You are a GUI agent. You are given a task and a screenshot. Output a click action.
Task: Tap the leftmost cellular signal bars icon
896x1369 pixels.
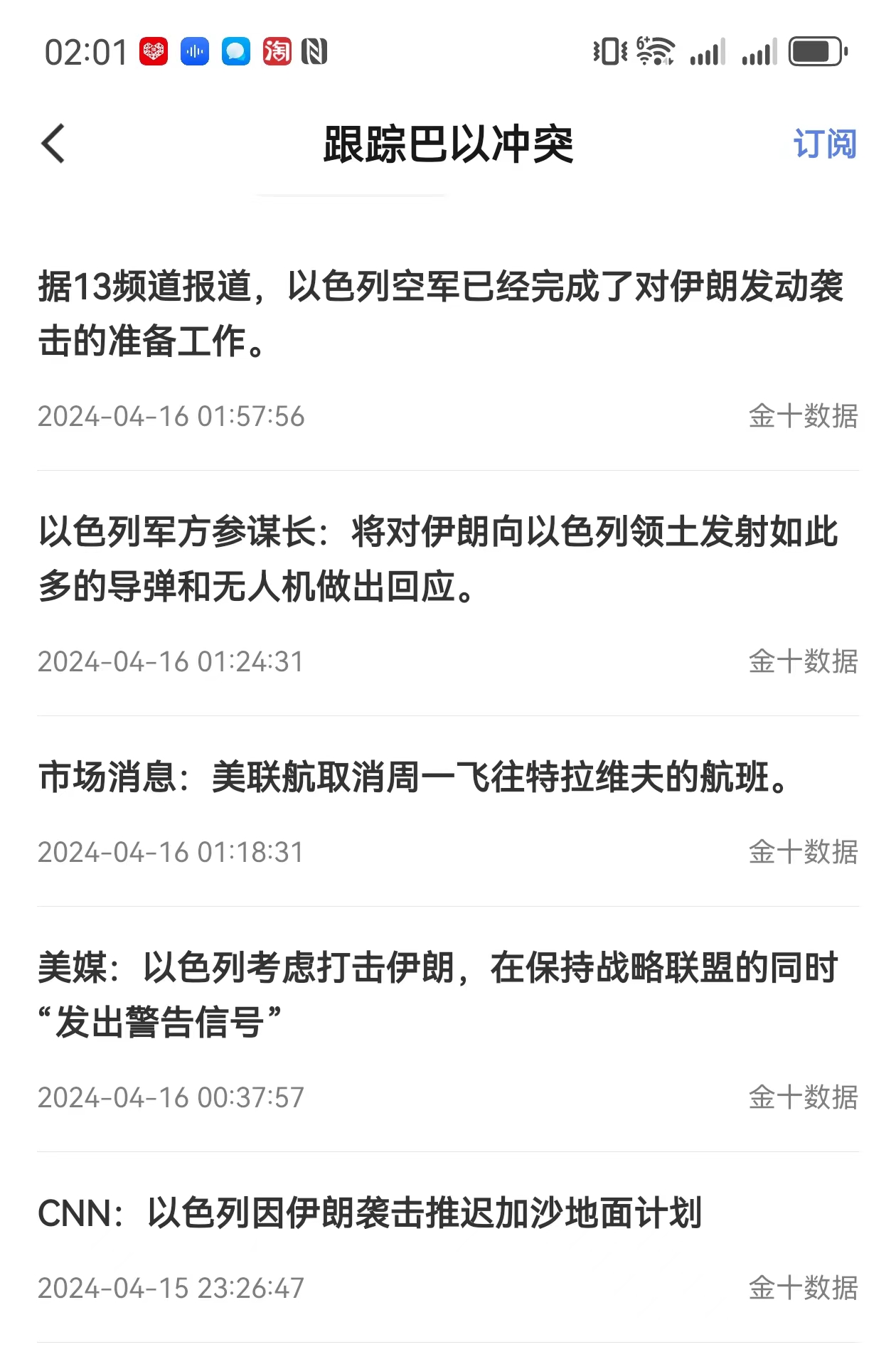[710, 52]
